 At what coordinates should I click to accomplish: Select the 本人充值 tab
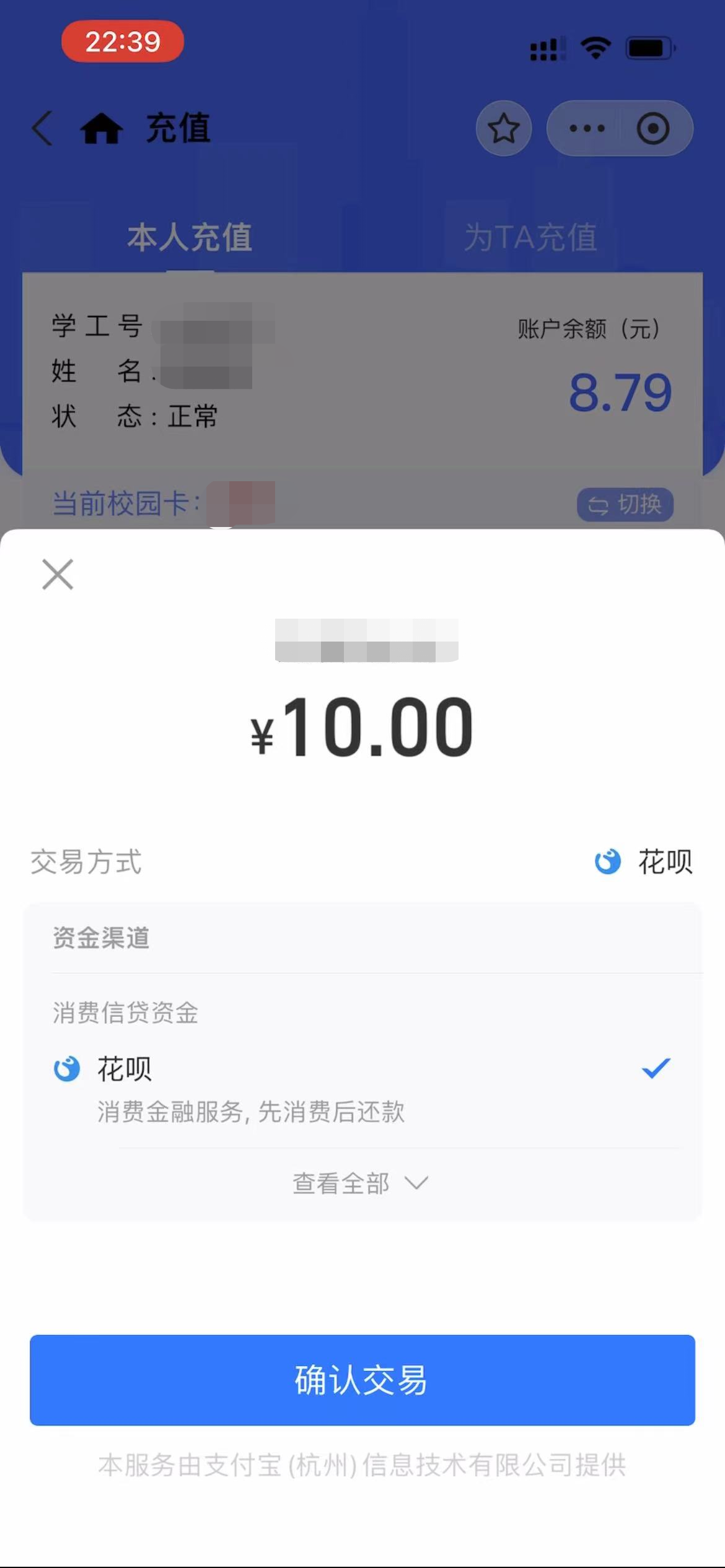[190, 237]
